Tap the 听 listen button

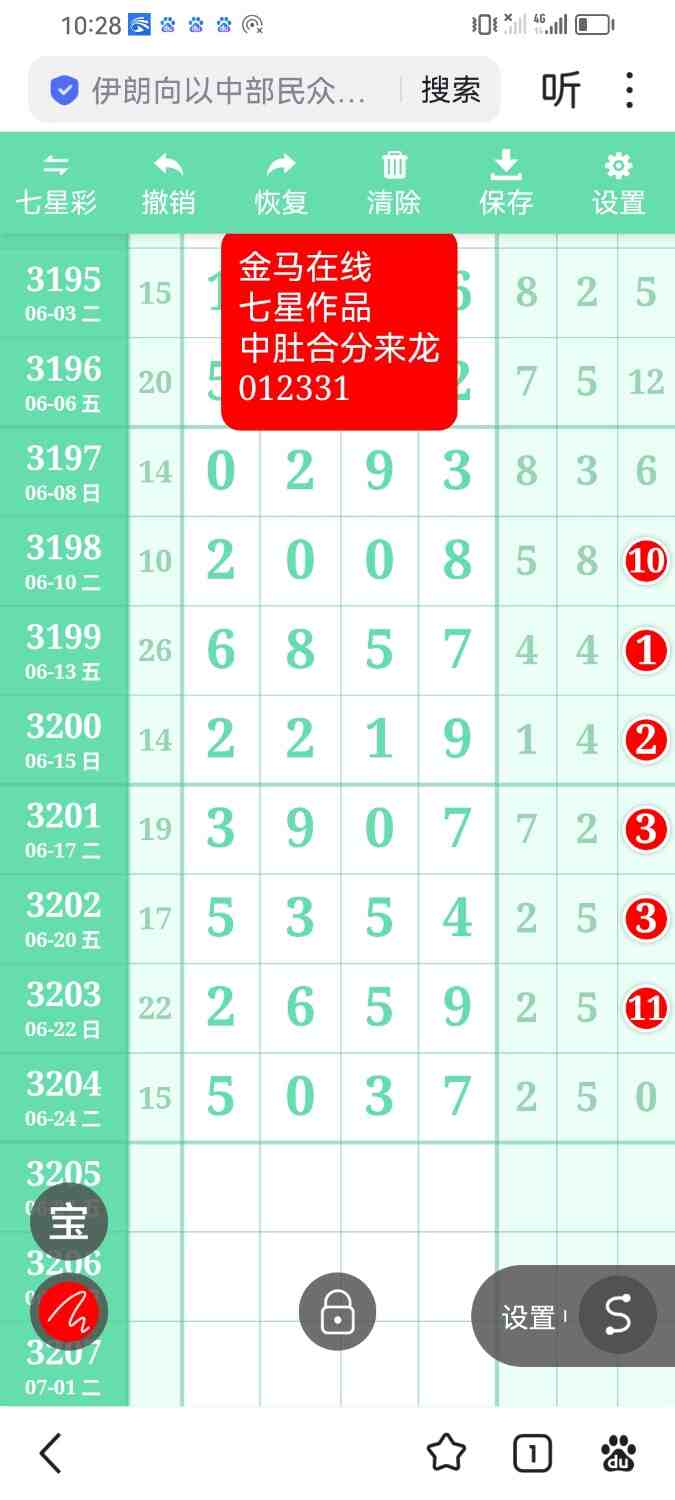pyautogui.click(x=561, y=91)
